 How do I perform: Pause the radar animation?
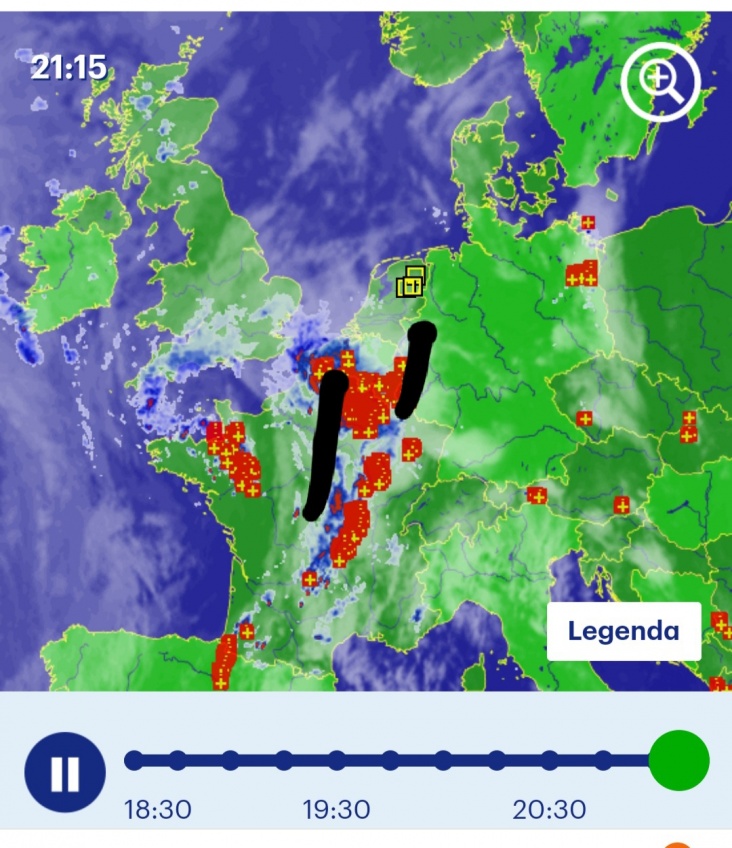65,771
